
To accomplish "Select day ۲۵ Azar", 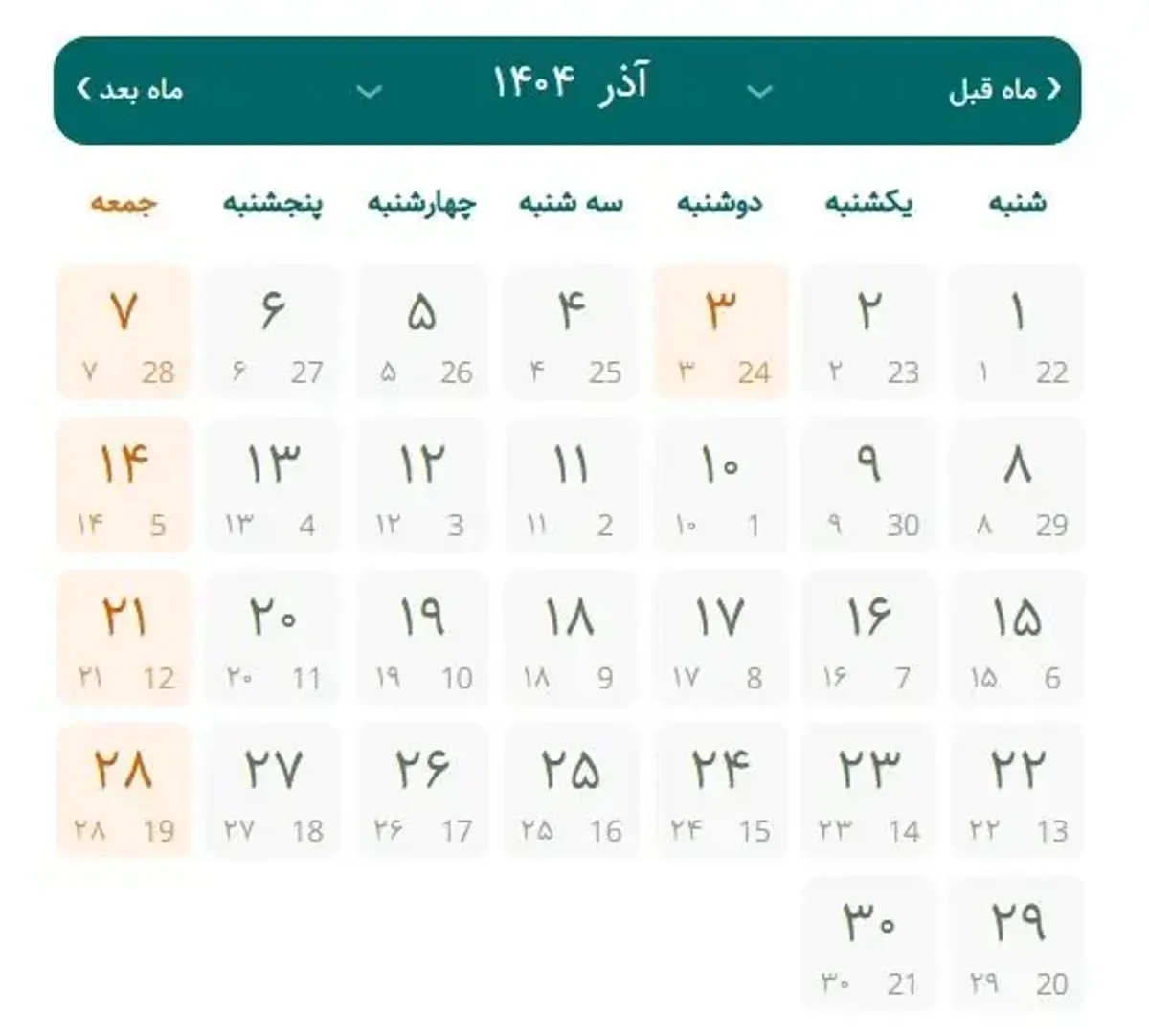I will point(571,792).
